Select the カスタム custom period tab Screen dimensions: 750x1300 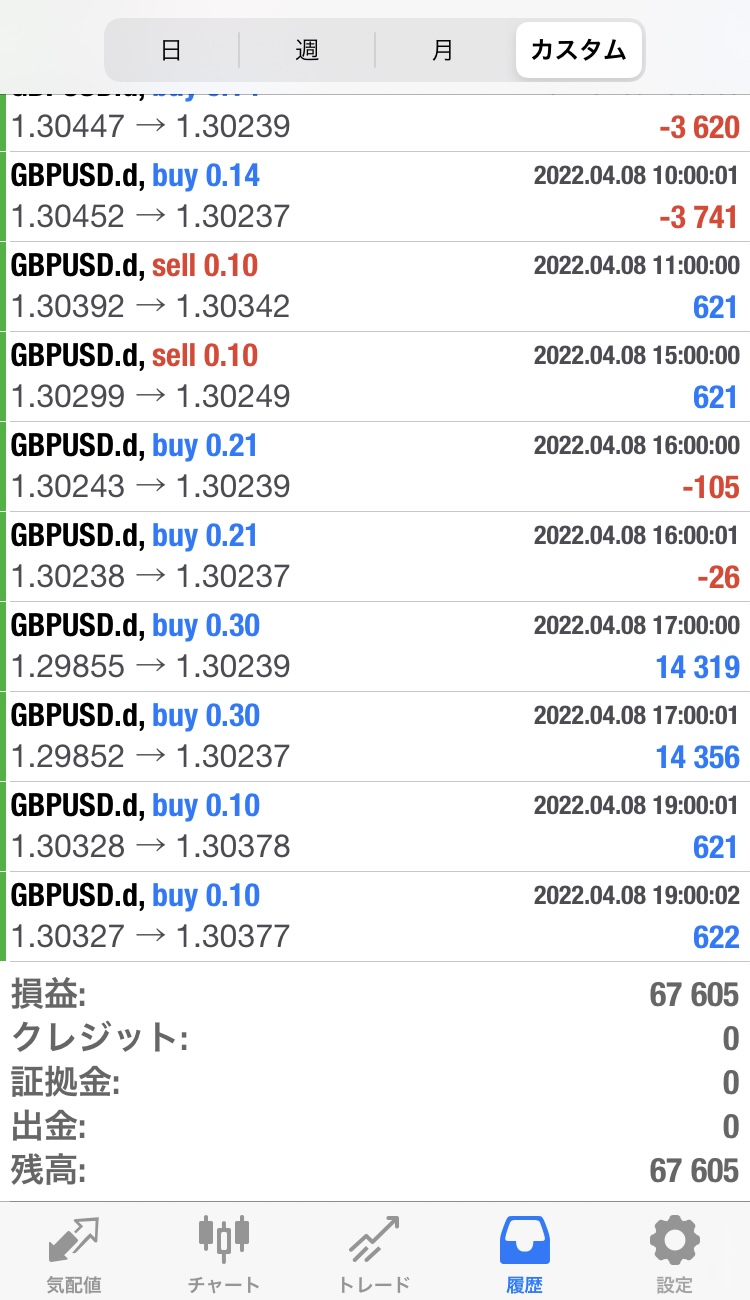click(x=579, y=49)
